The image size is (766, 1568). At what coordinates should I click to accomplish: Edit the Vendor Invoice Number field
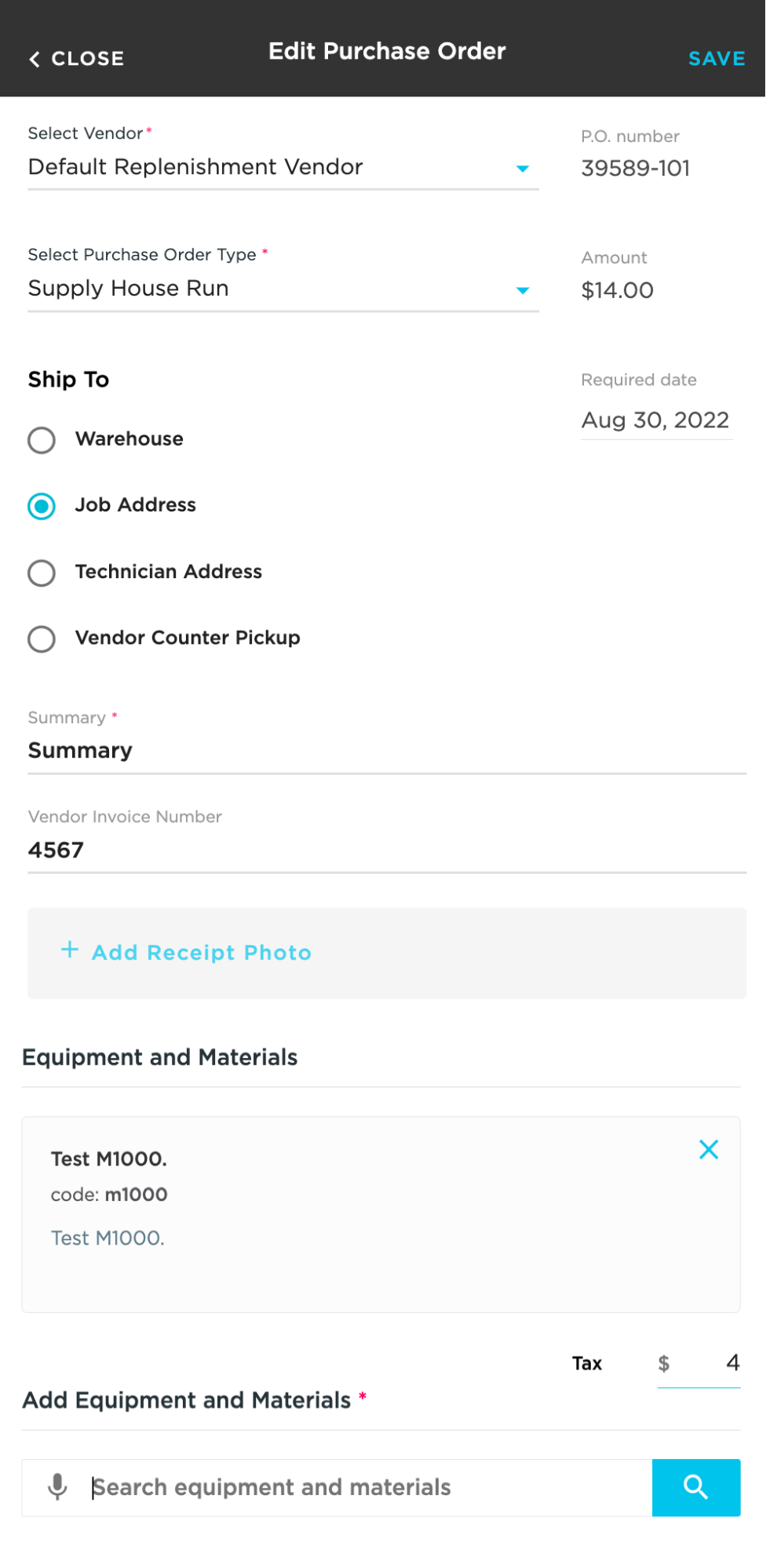386,850
